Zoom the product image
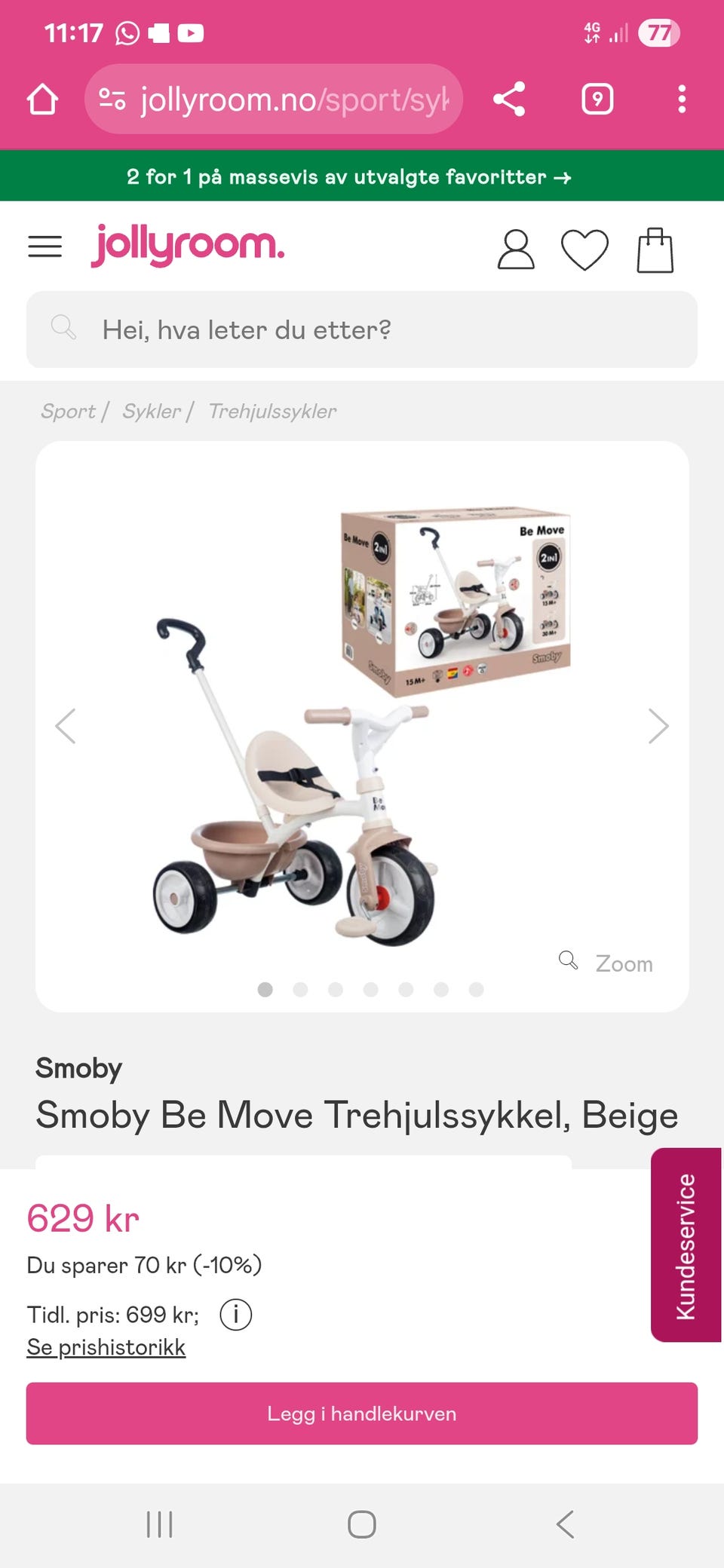724x1568 pixels. [x=606, y=963]
